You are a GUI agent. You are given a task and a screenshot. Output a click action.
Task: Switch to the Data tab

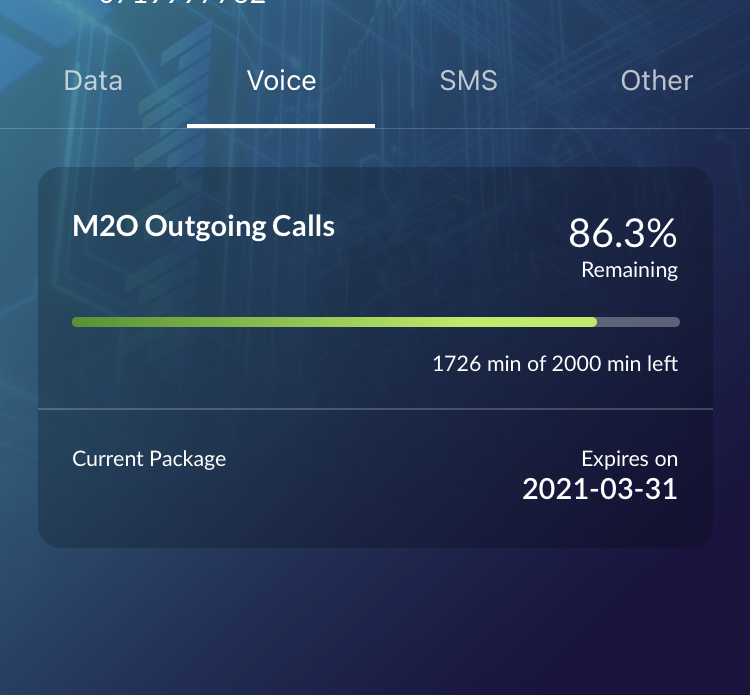pos(93,80)
